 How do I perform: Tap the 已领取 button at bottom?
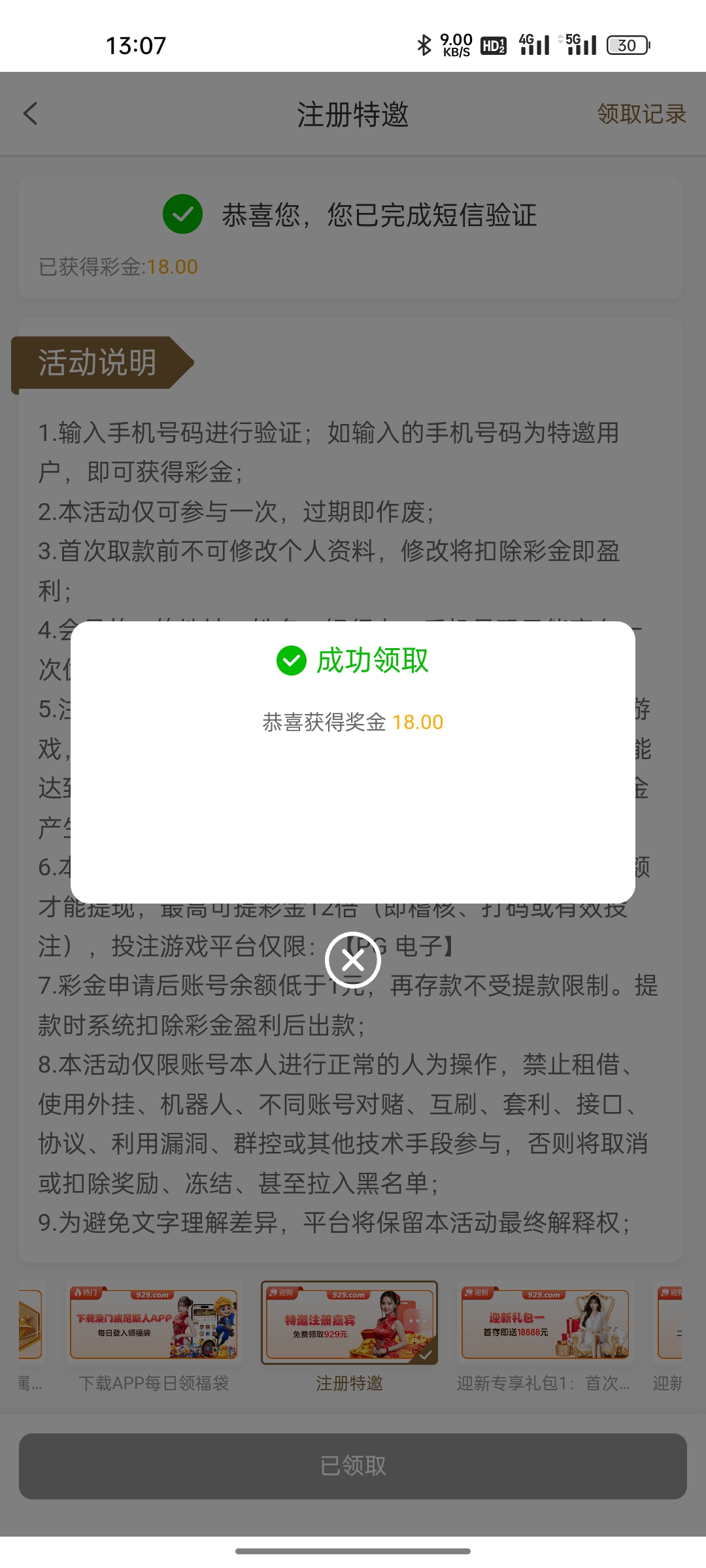tap(353, 1465)
